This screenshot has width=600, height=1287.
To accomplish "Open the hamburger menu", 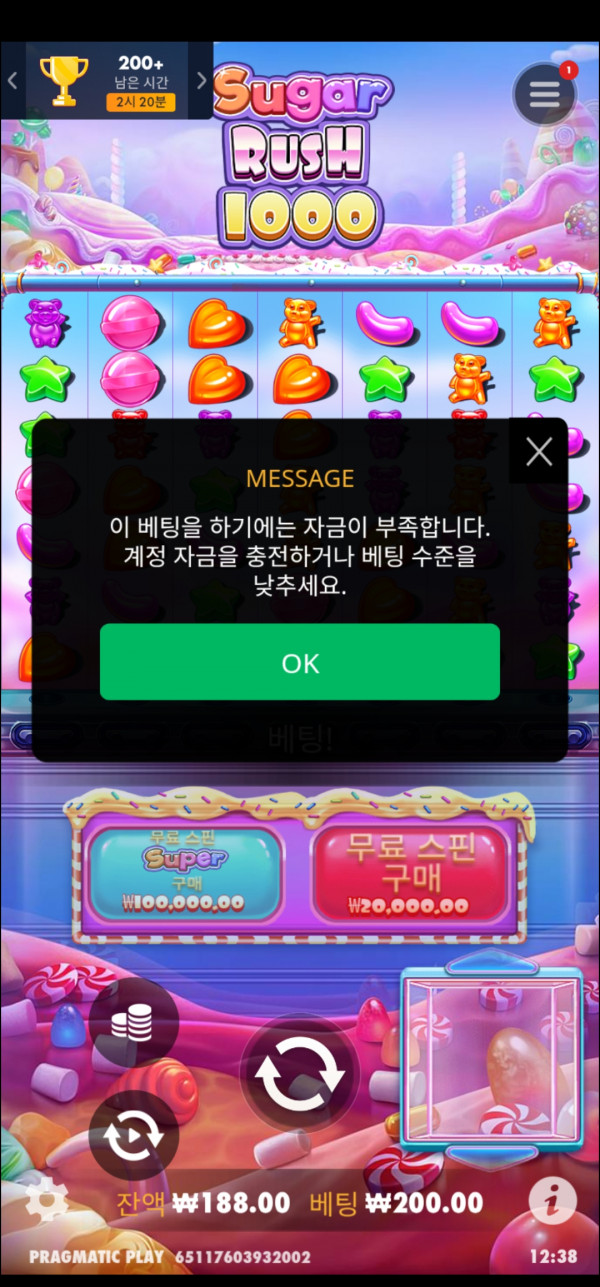I will (544, 94).
